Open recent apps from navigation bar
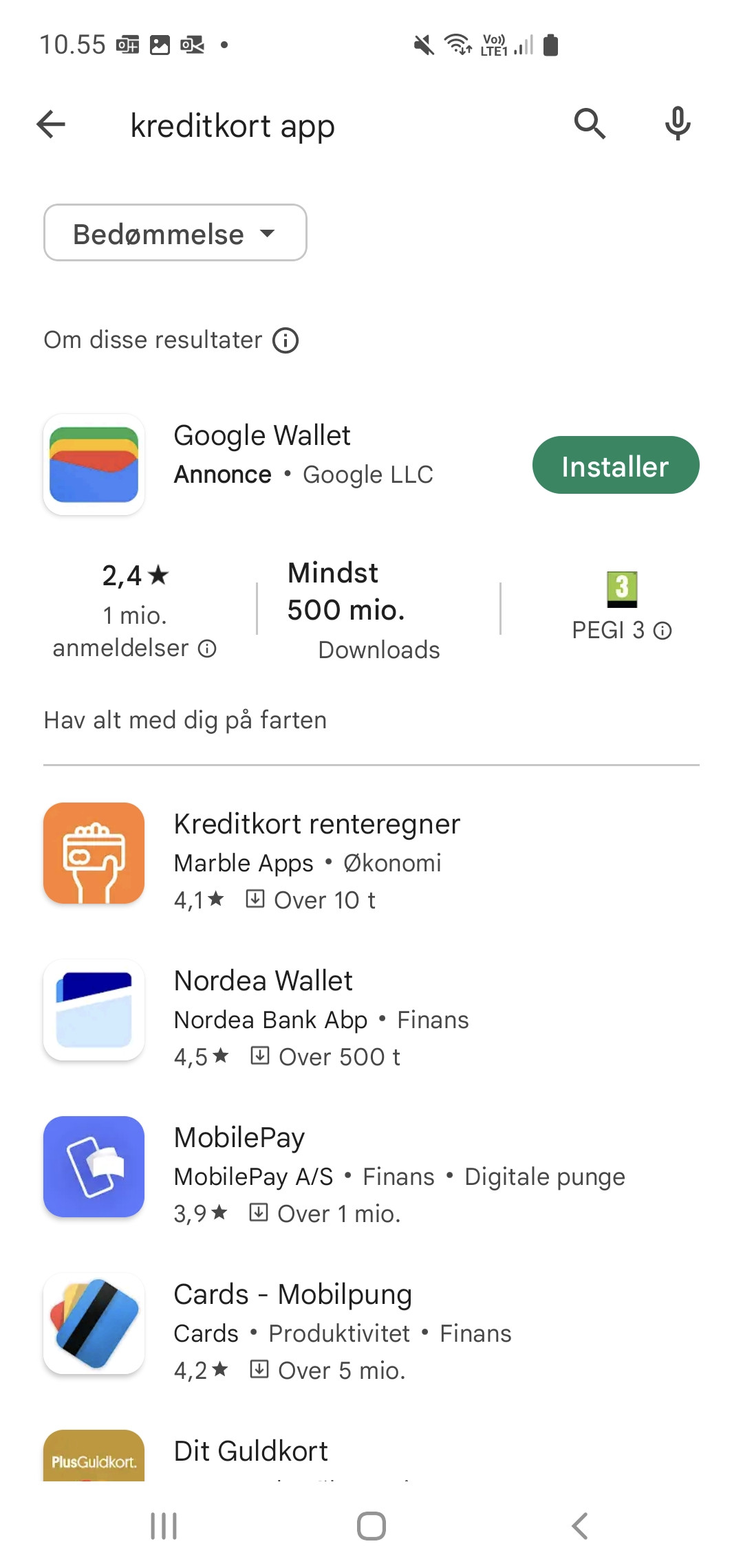This screenshot has height=1568, width=743. click(x=164, y=1526)
